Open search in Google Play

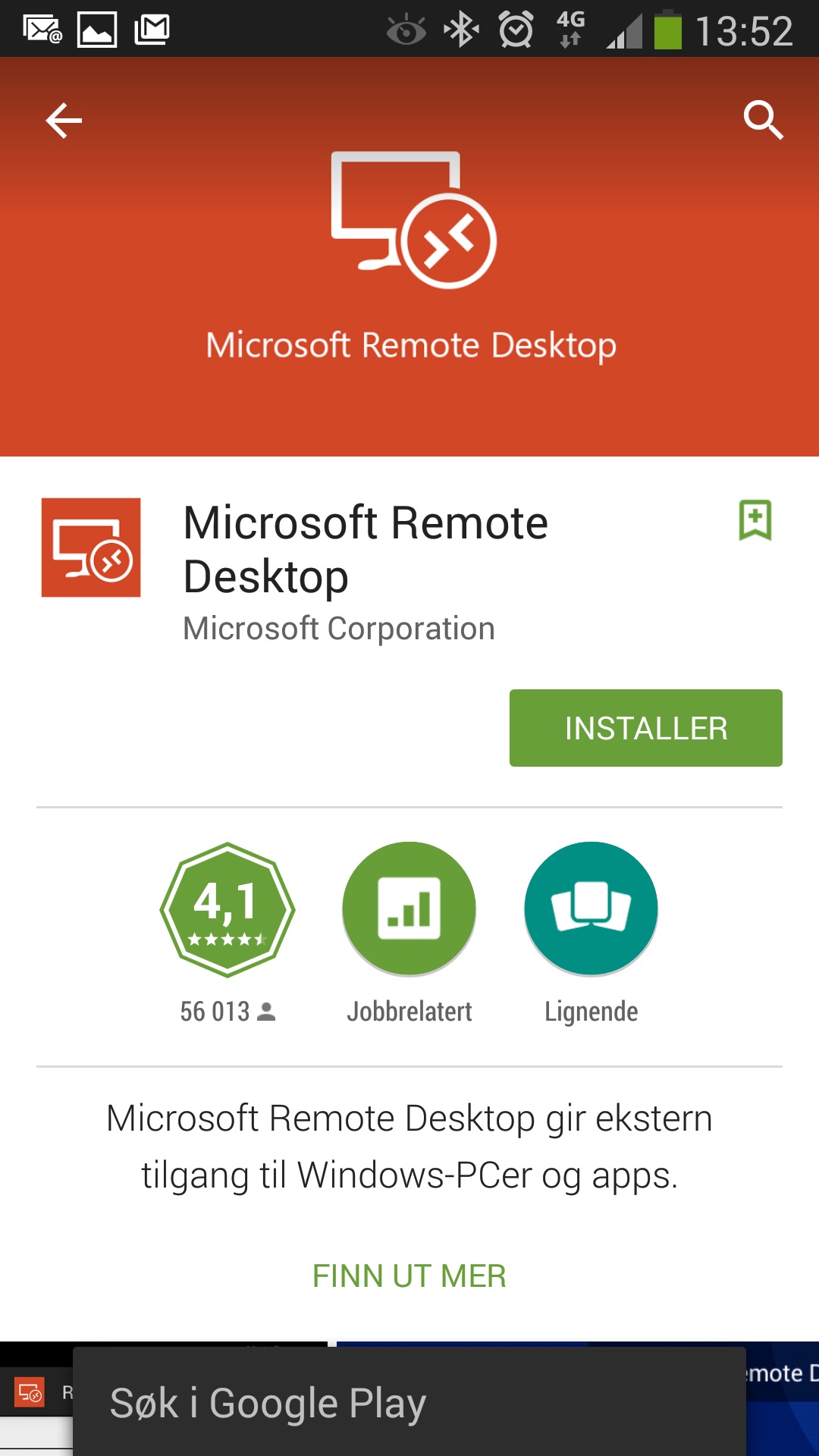(x=762, y=120)
